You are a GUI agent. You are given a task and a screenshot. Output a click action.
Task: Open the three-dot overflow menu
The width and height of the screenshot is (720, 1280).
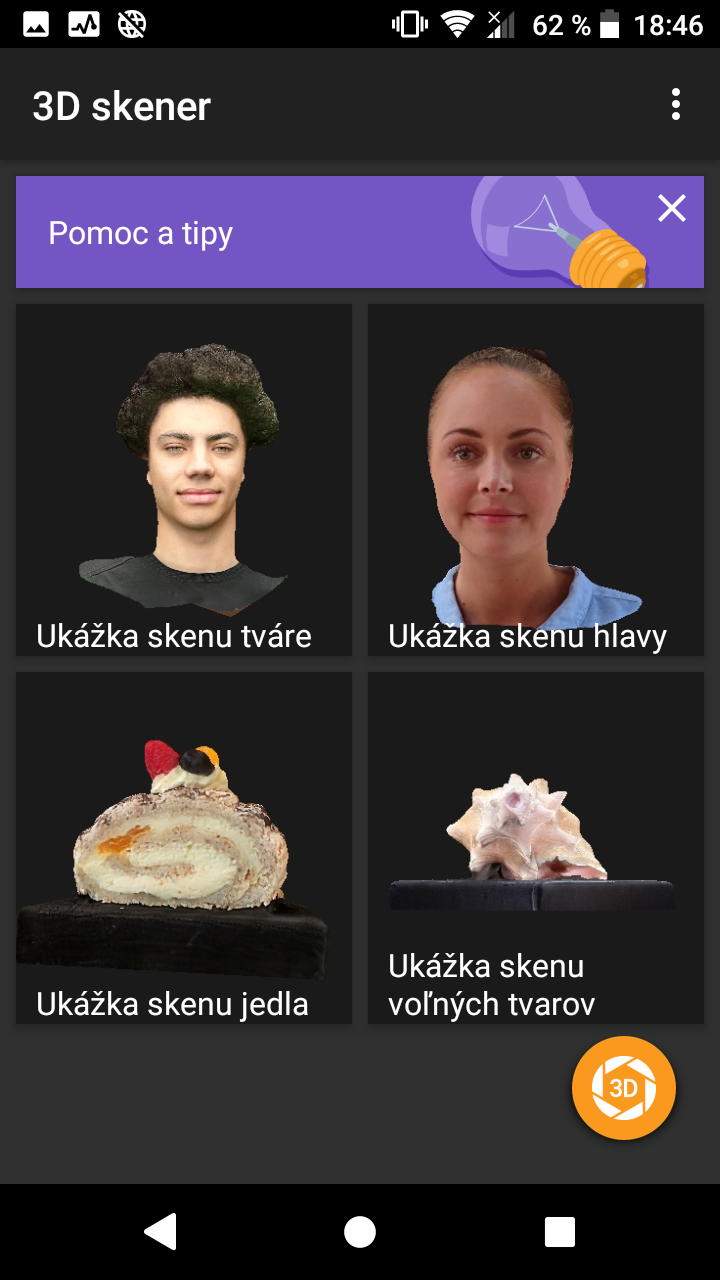tap(676, 105)
